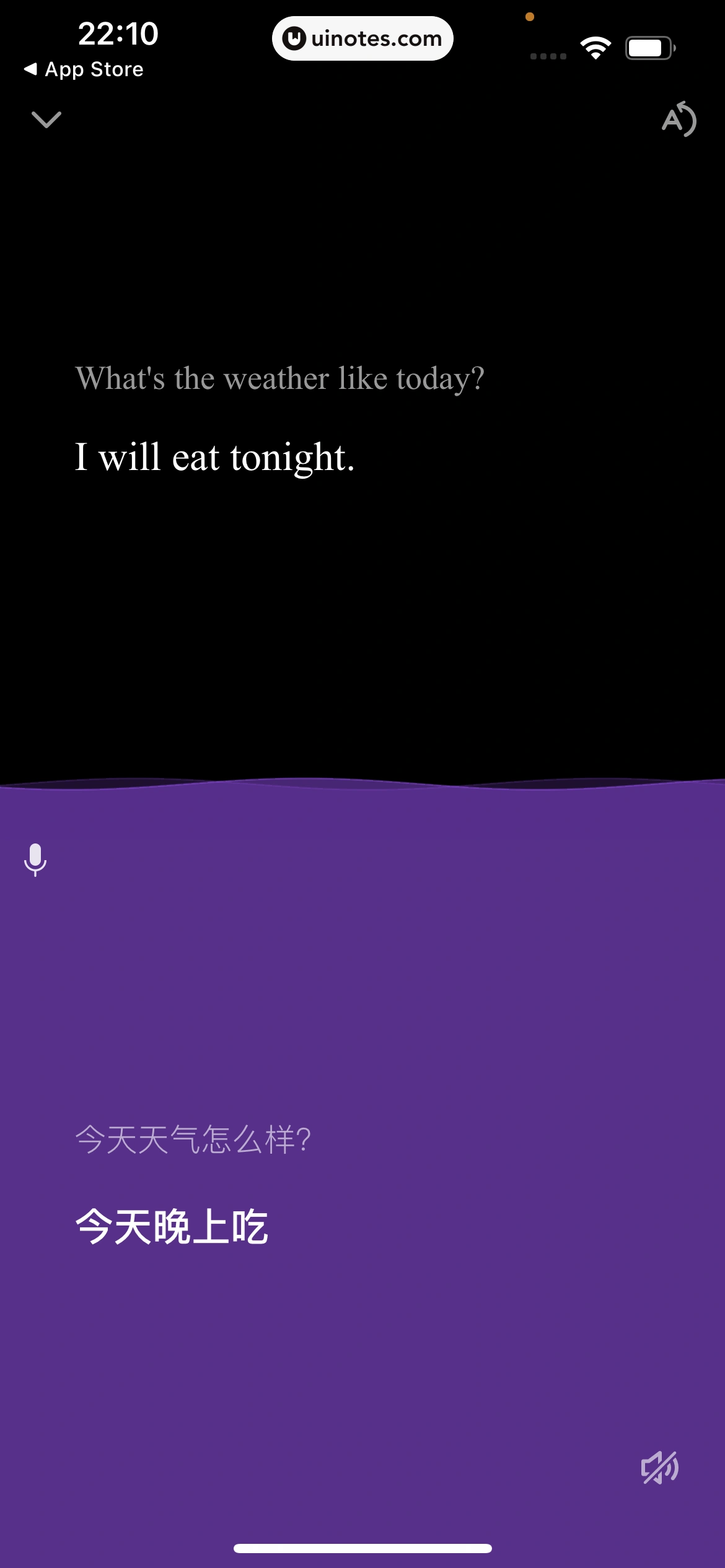This screenshot has width=725, height=1568.
Task: Return to App Store
Action: [x=84, y=69]
